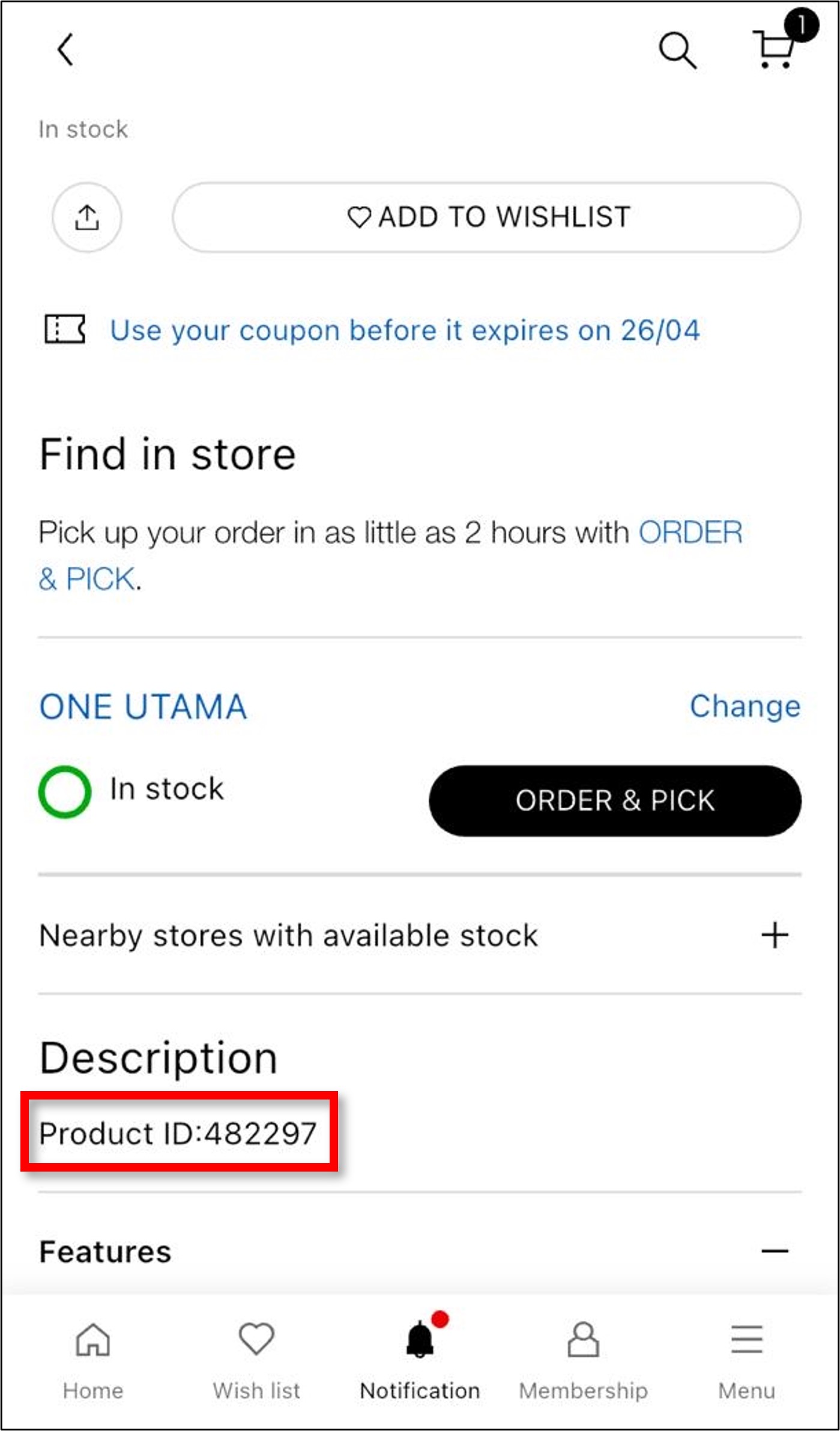Open the ORDER & PICK link in text

point(690,533)
